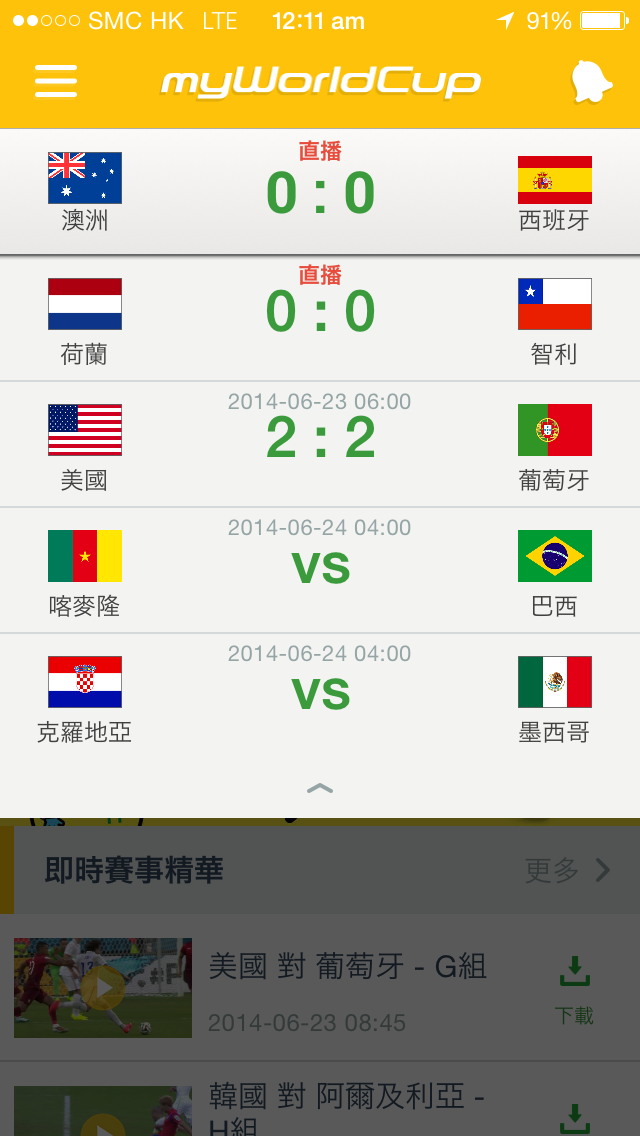Play the 韓國 對 阿爾及利亞 highlight video
Screen dimensions: 640x1136
point(102,1110)
